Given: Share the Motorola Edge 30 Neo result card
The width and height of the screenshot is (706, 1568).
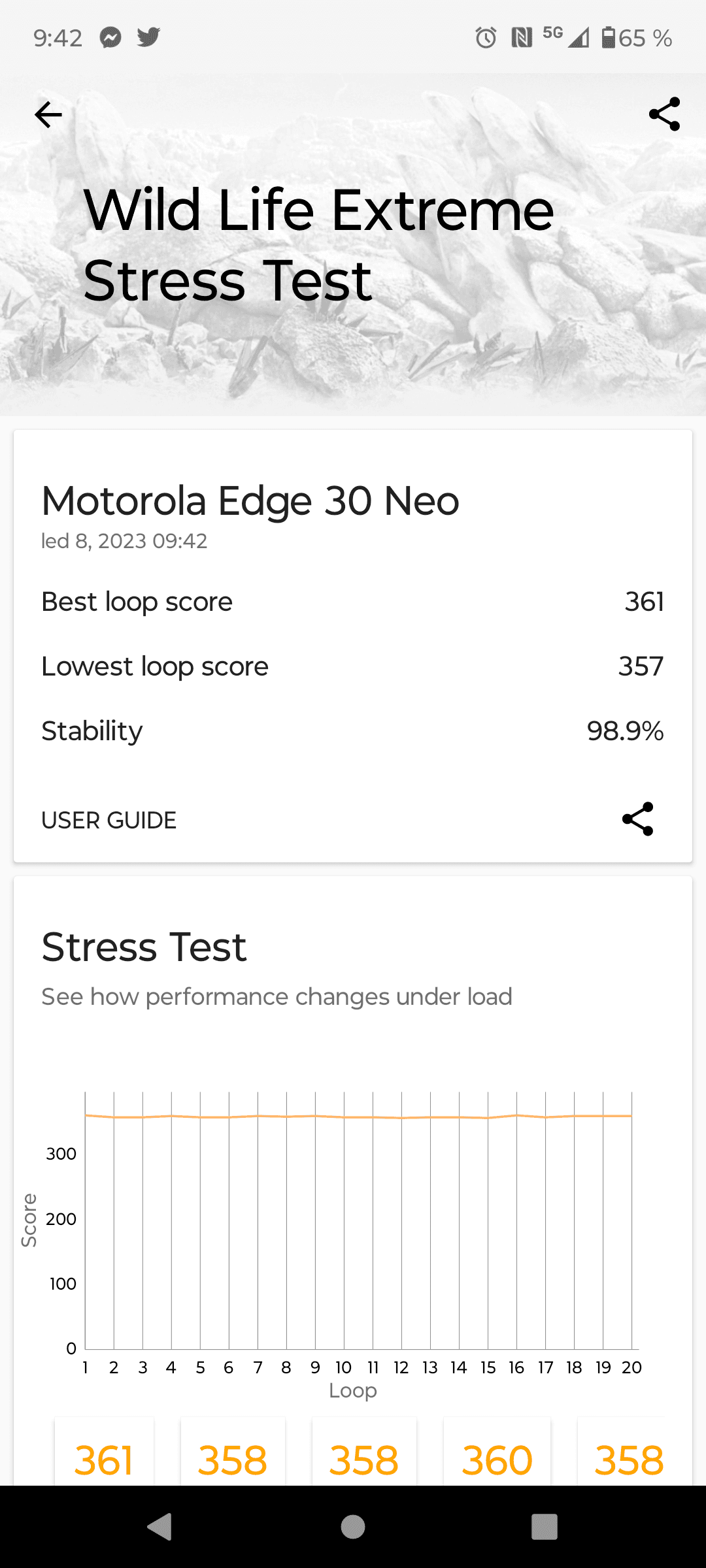Looking at the screenshot, I should [637, 819].
